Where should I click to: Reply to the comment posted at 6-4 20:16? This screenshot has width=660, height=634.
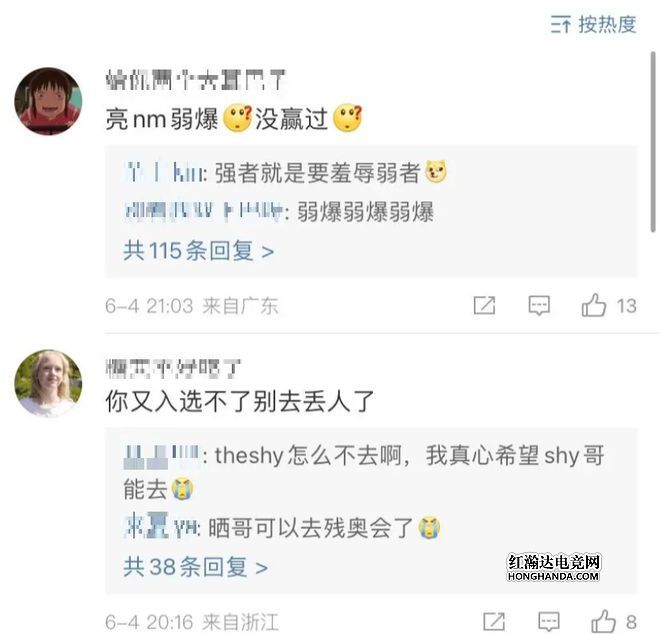(546, 621)
